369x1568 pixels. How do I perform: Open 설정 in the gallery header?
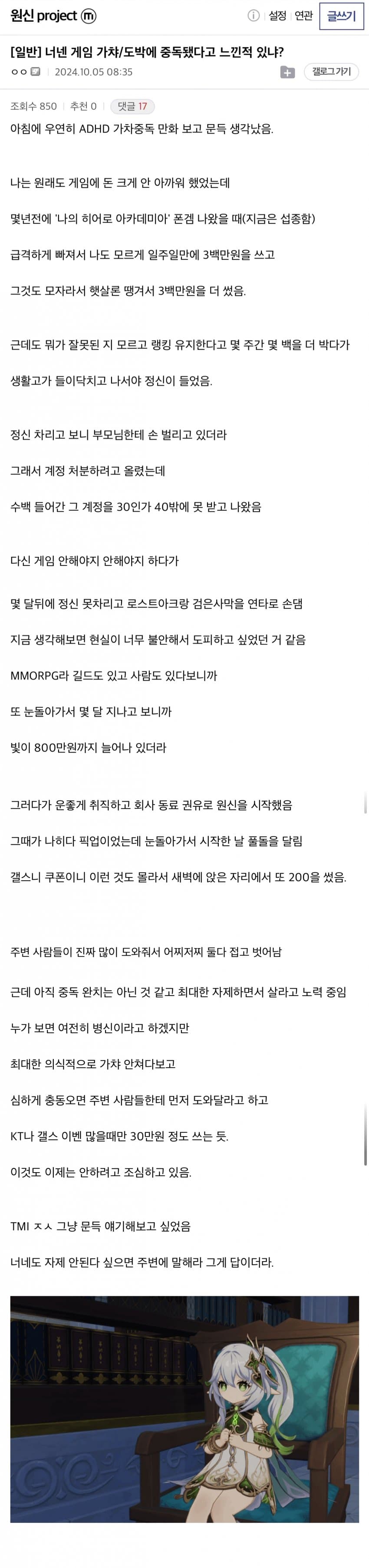(x=278, y=16)
